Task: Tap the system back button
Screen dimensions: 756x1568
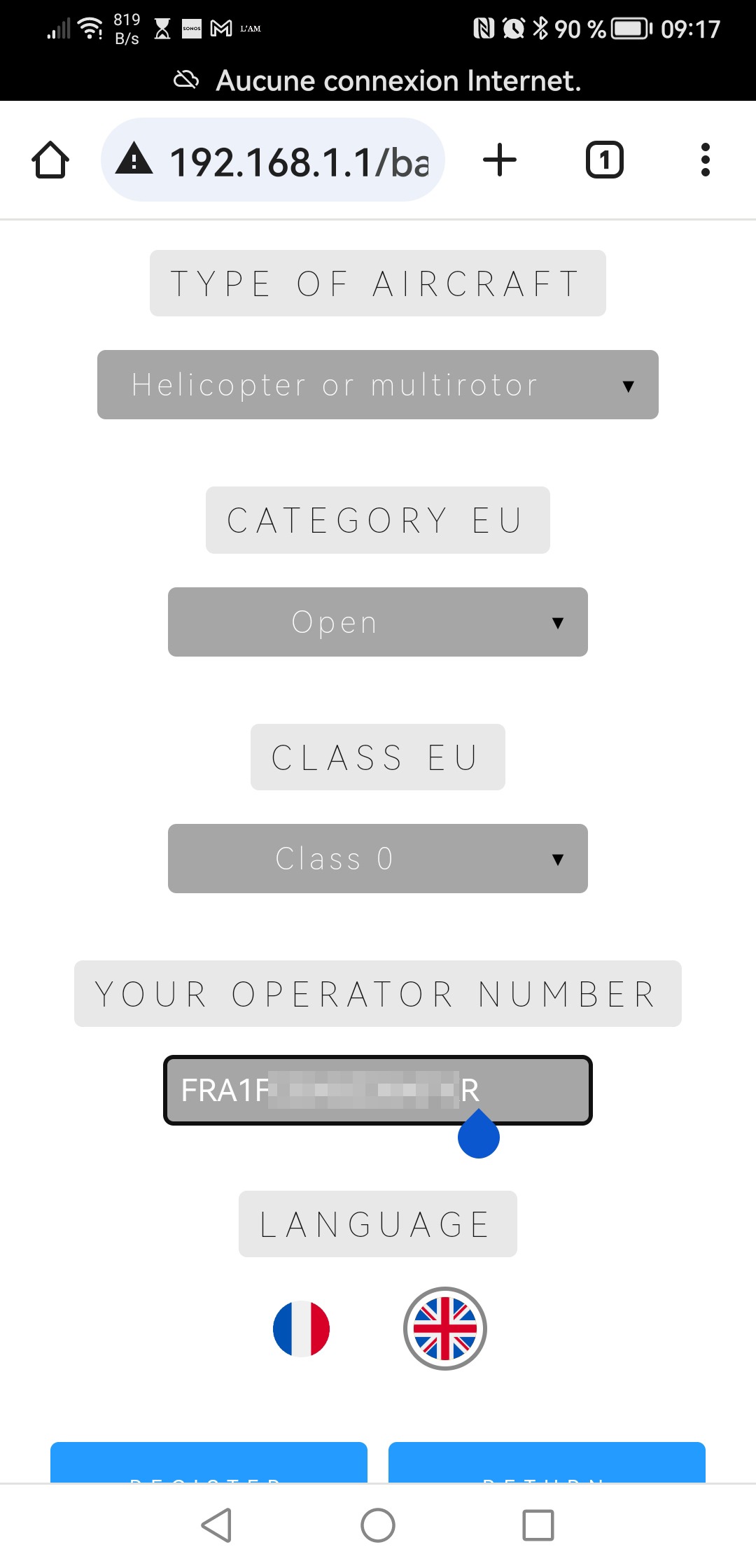Action: 217,1525
